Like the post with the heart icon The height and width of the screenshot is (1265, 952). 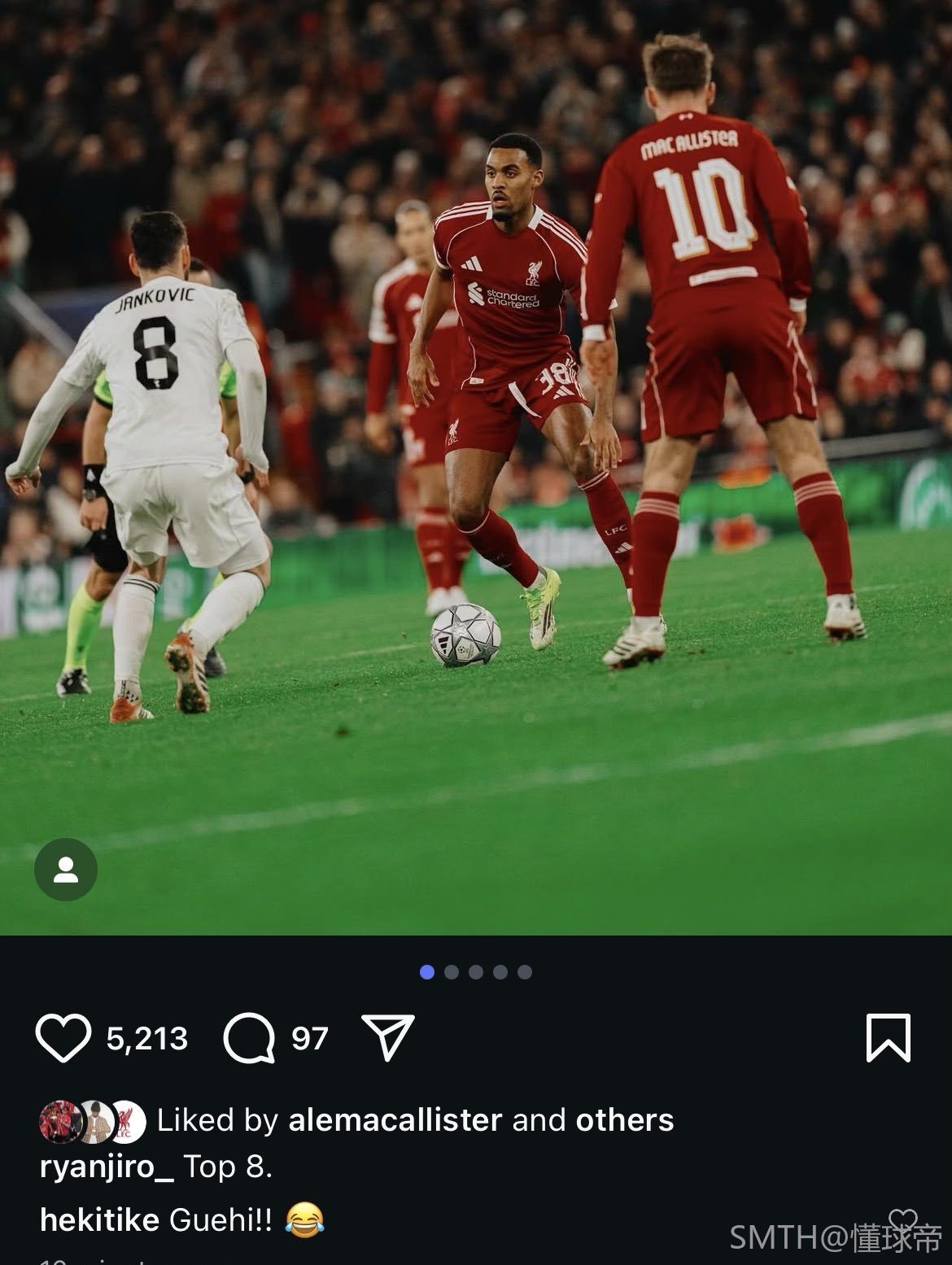click(63, 1038)
